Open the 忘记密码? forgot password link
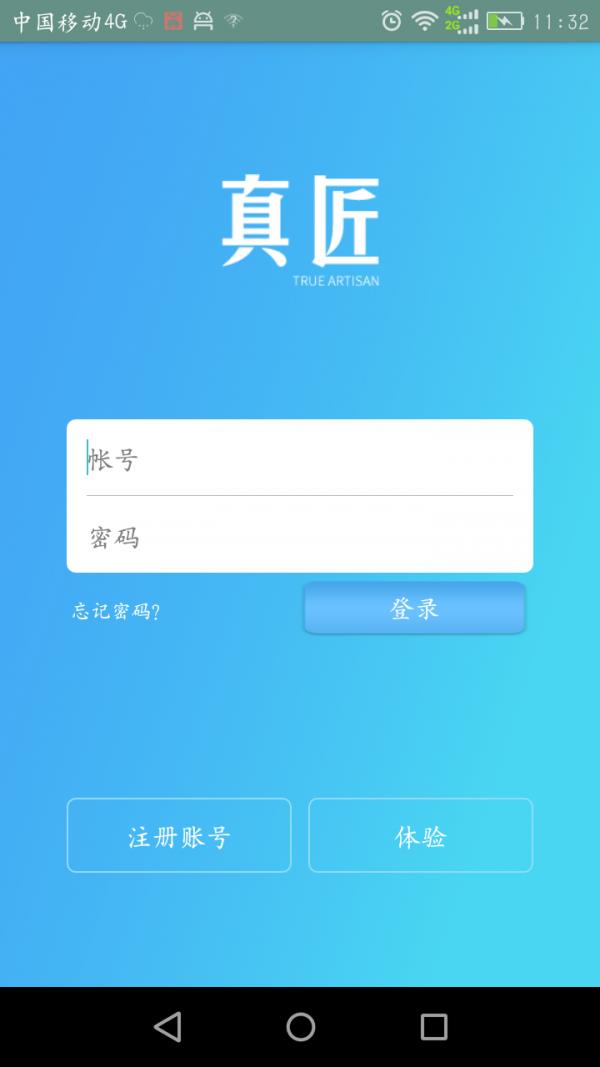This screenshot has height=1067, width=600. [x=116, y=611]
